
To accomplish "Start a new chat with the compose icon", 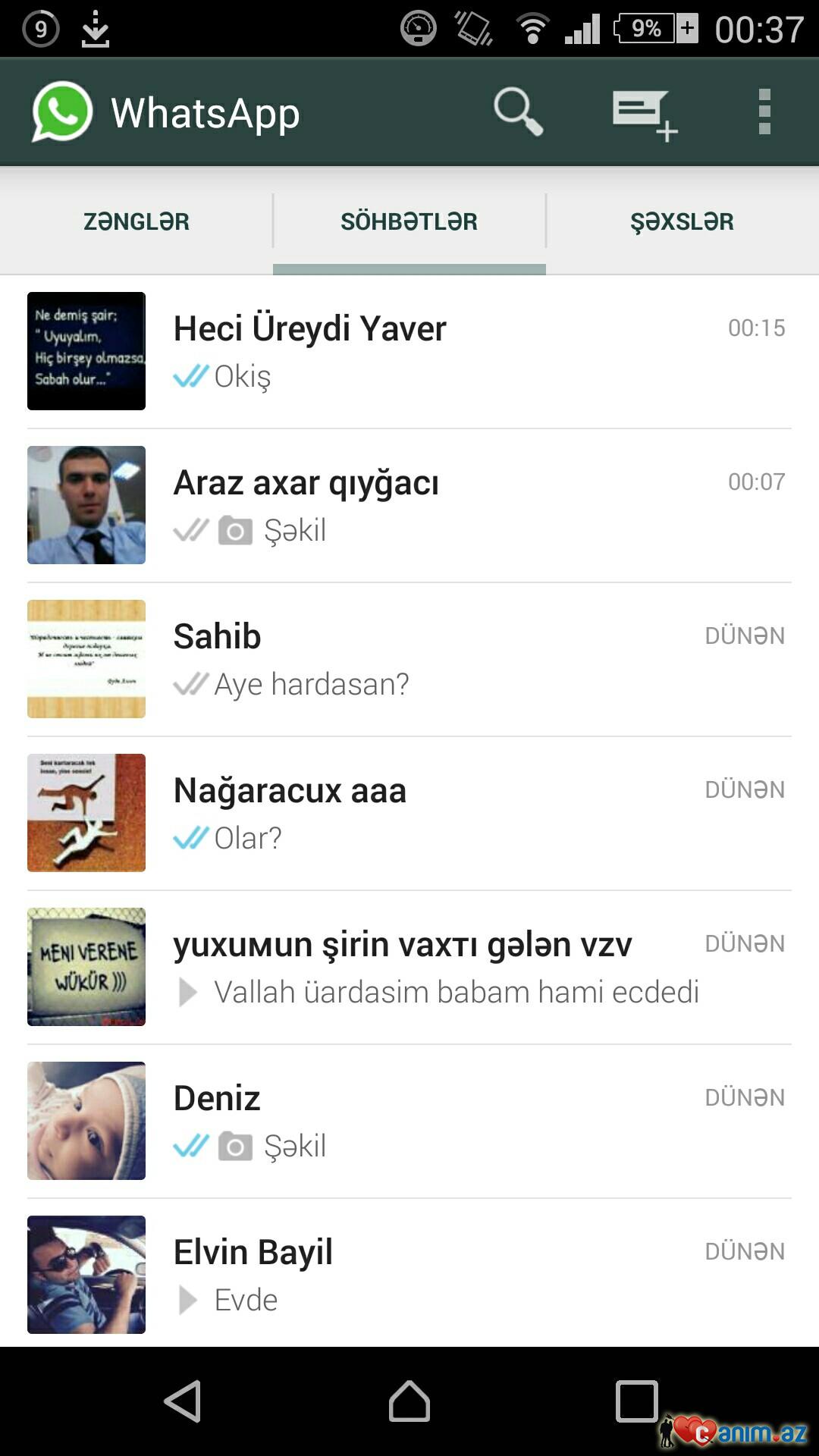I will click(x=644, y=114).
